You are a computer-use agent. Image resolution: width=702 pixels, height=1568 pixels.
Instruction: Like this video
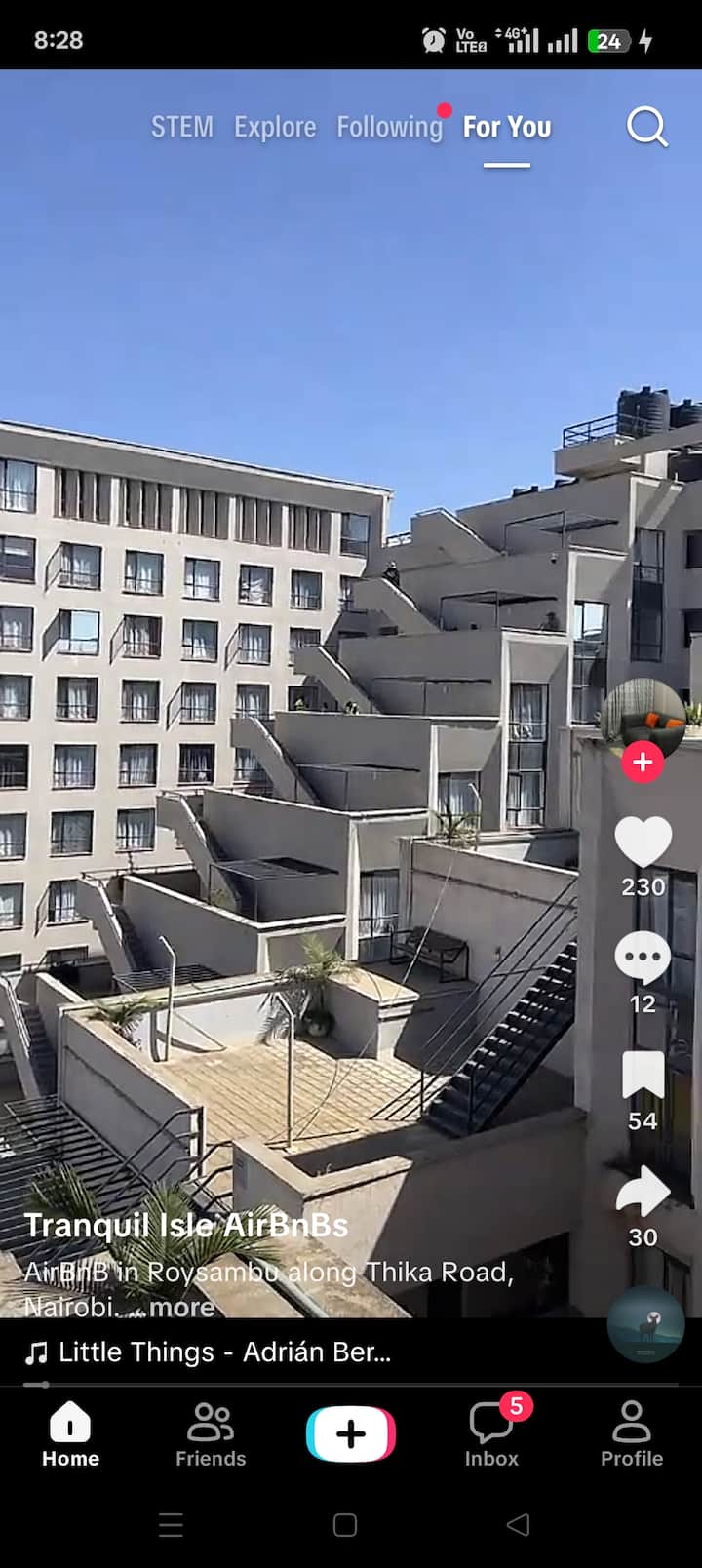643,842
